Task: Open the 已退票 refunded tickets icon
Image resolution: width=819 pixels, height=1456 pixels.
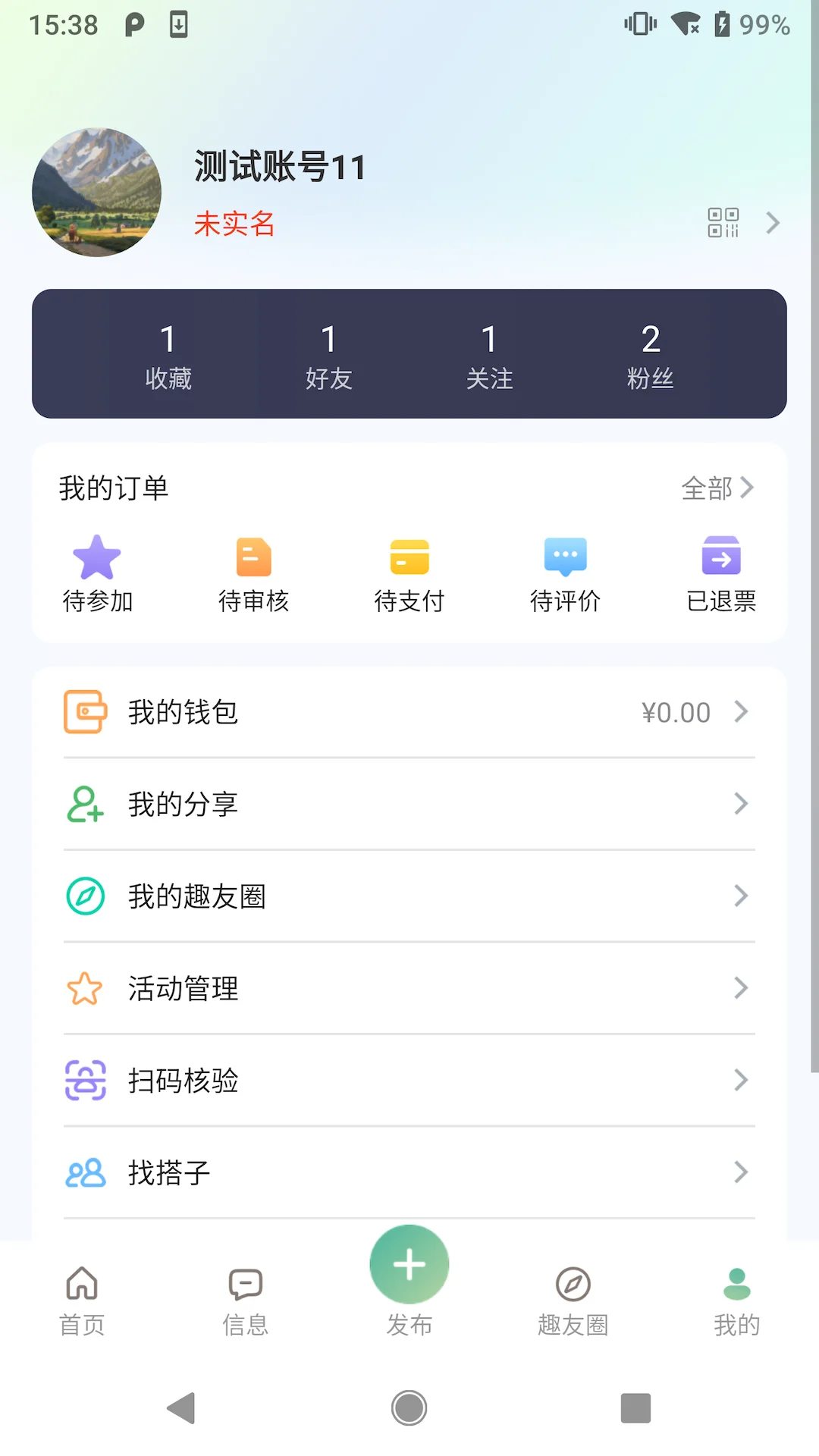Action: (x=720, y=557)
